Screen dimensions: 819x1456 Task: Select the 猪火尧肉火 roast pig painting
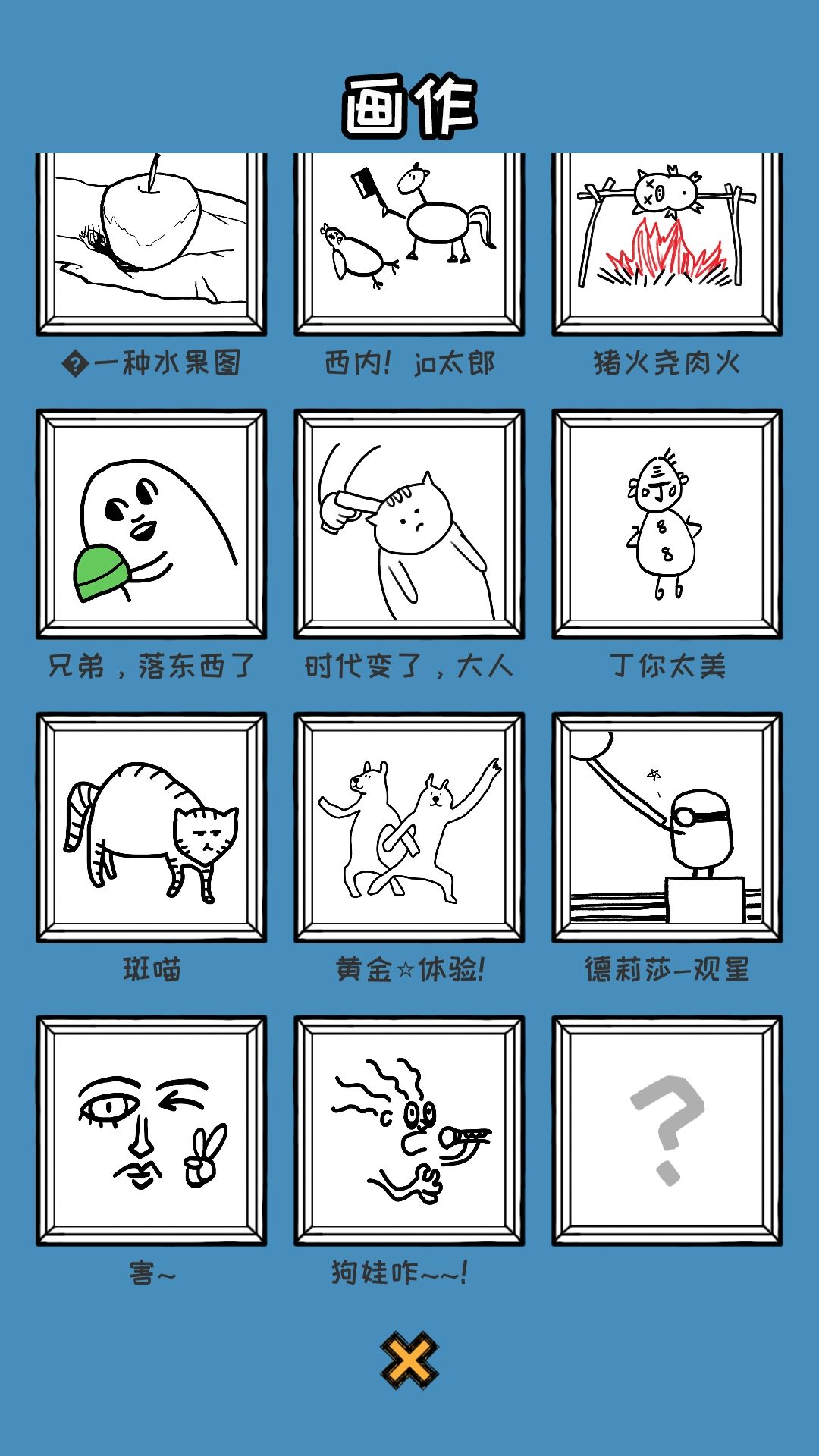[x=667, y=243]
